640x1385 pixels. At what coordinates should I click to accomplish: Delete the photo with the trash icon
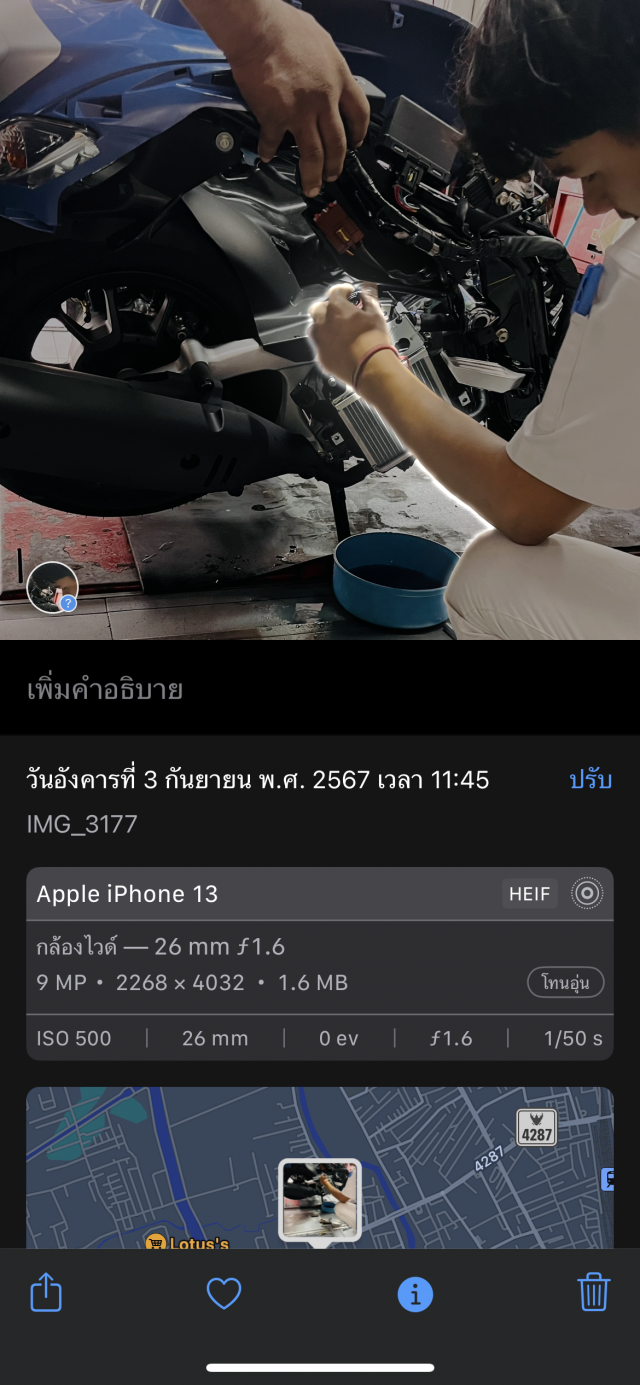[x=593, y=1292]
